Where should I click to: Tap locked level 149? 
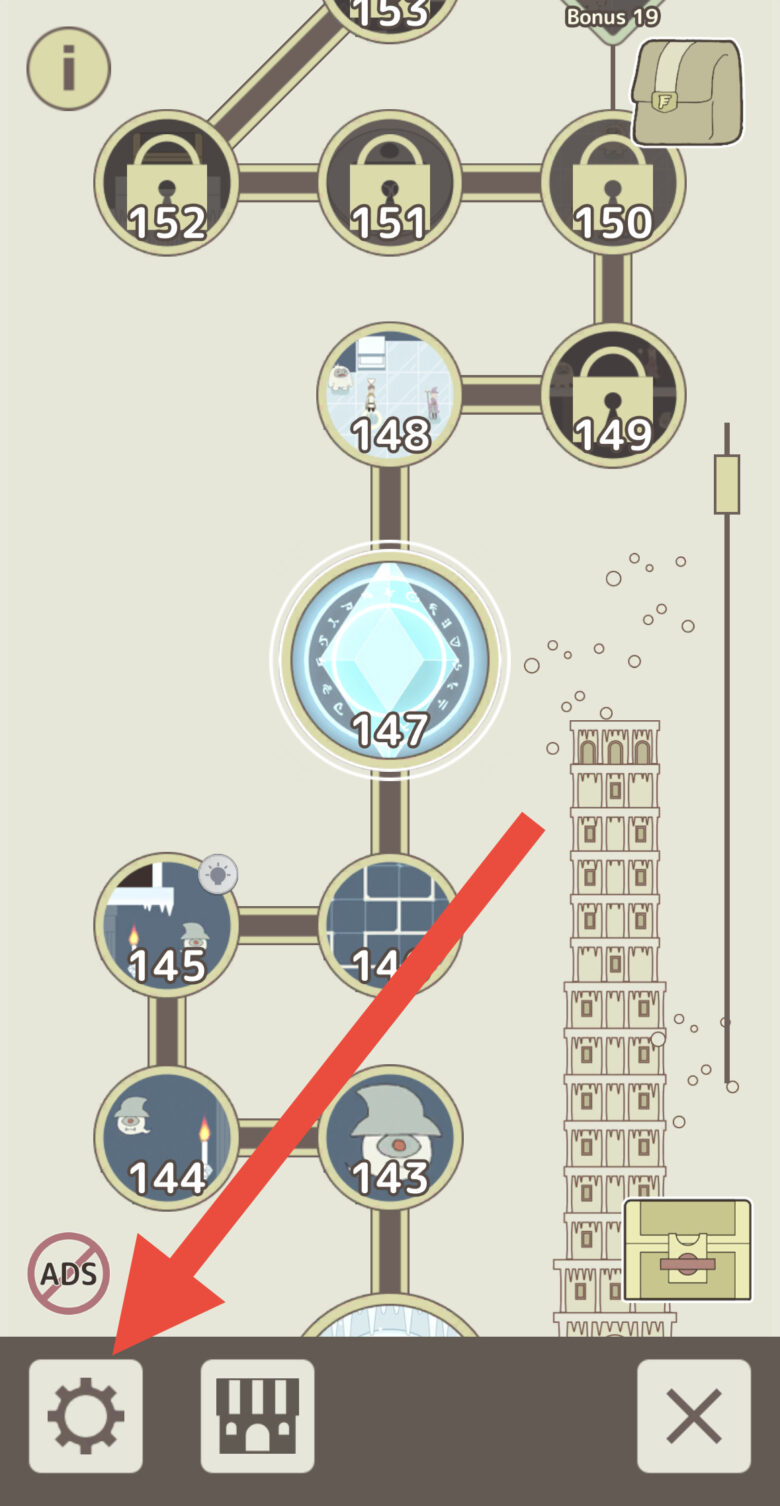[613, 393]
